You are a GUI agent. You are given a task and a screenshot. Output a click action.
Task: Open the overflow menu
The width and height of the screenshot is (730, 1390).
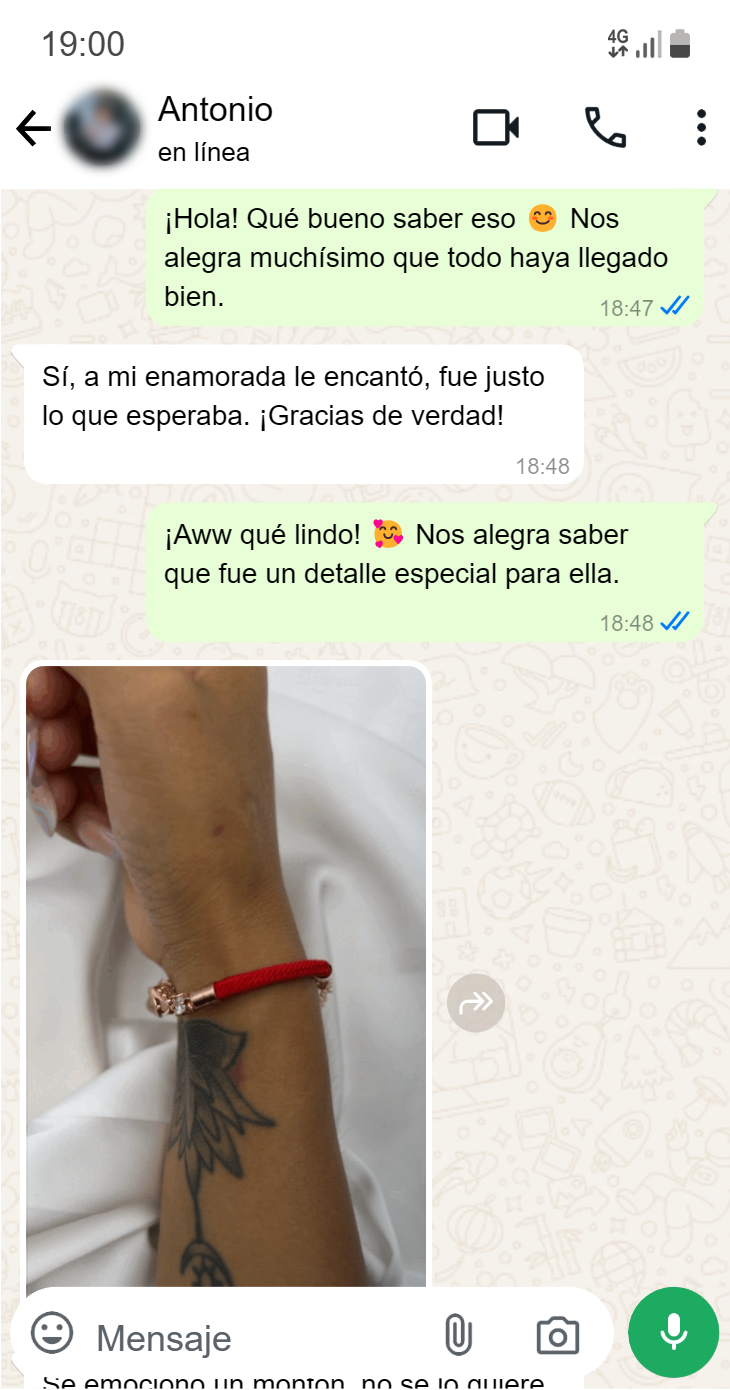coord(701,128)
